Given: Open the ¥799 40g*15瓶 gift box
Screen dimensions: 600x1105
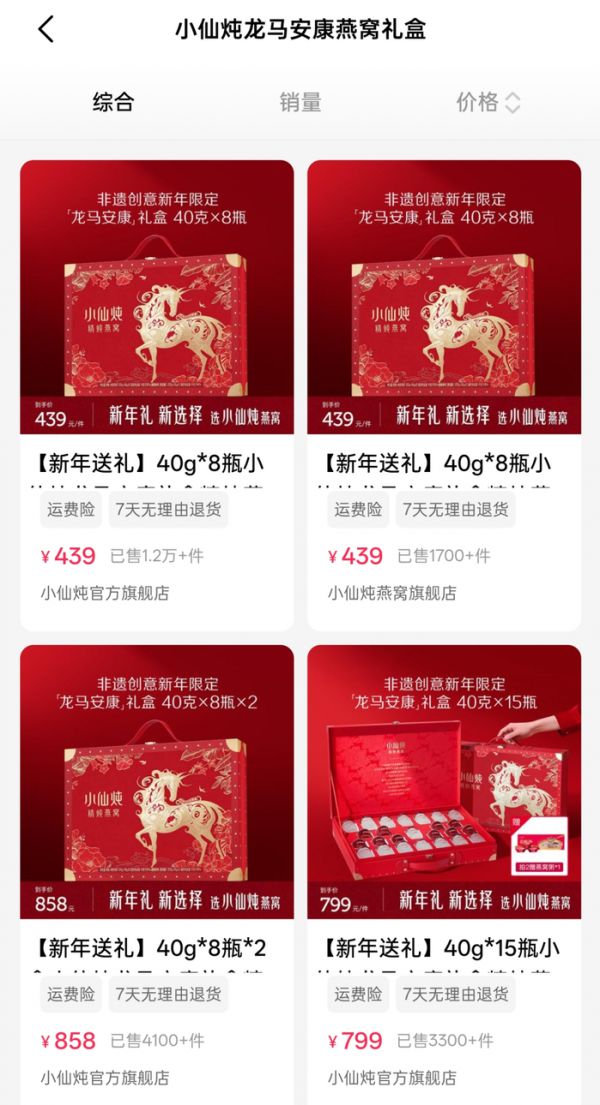Looking at the screenshot, I should coord(444,785).
